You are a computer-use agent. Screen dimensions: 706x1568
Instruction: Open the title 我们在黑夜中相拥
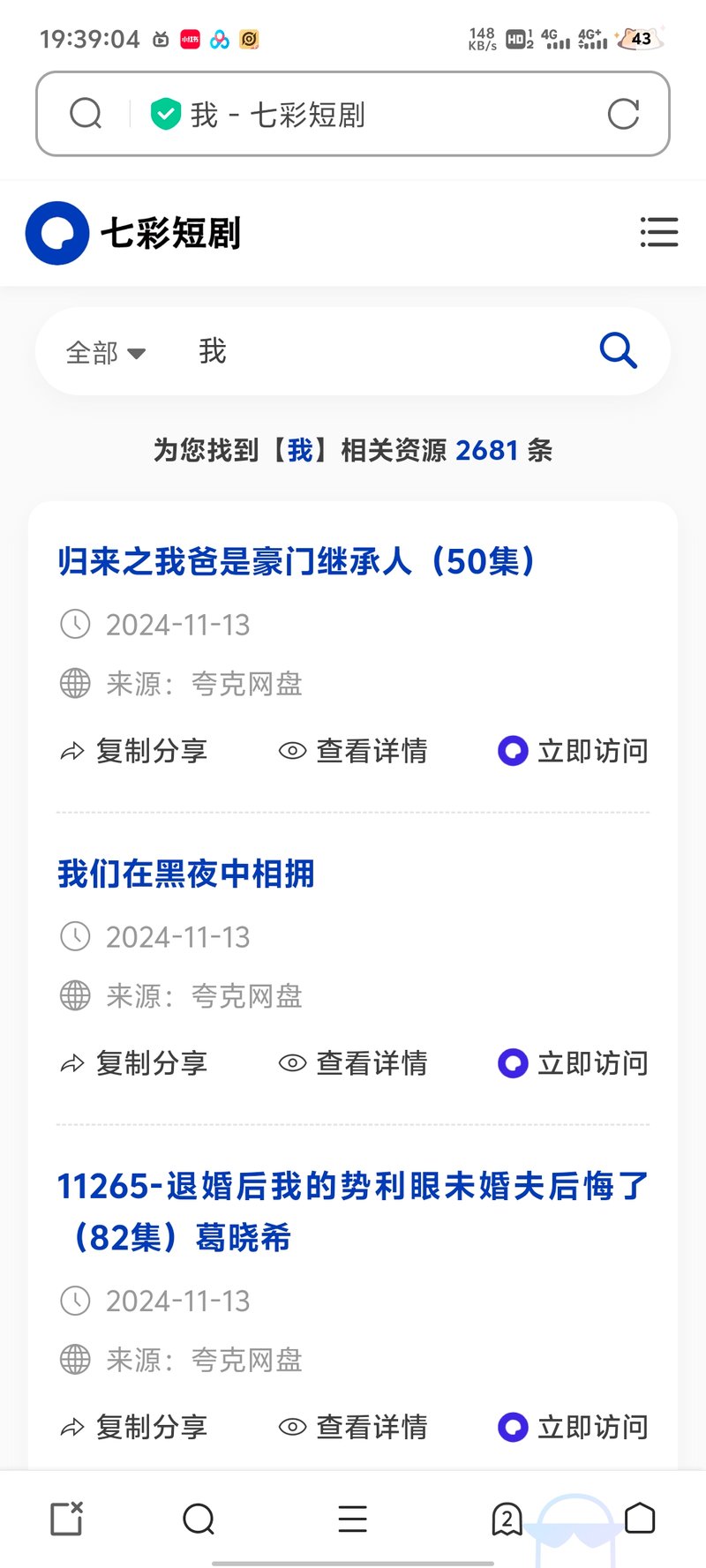click(x=186, y=874)
